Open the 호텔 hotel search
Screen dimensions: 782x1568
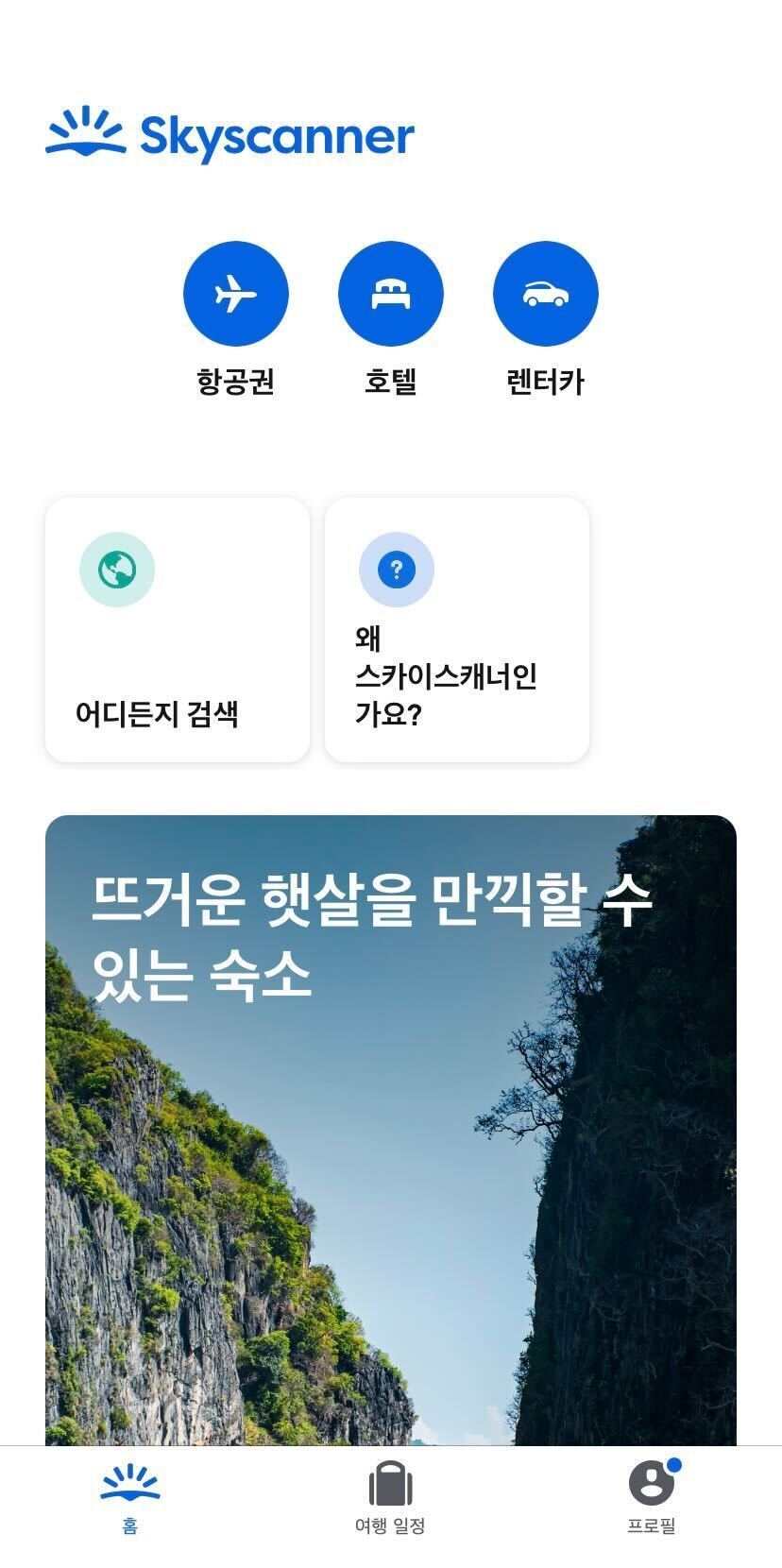pyautogui.click(x=390, y=294)
